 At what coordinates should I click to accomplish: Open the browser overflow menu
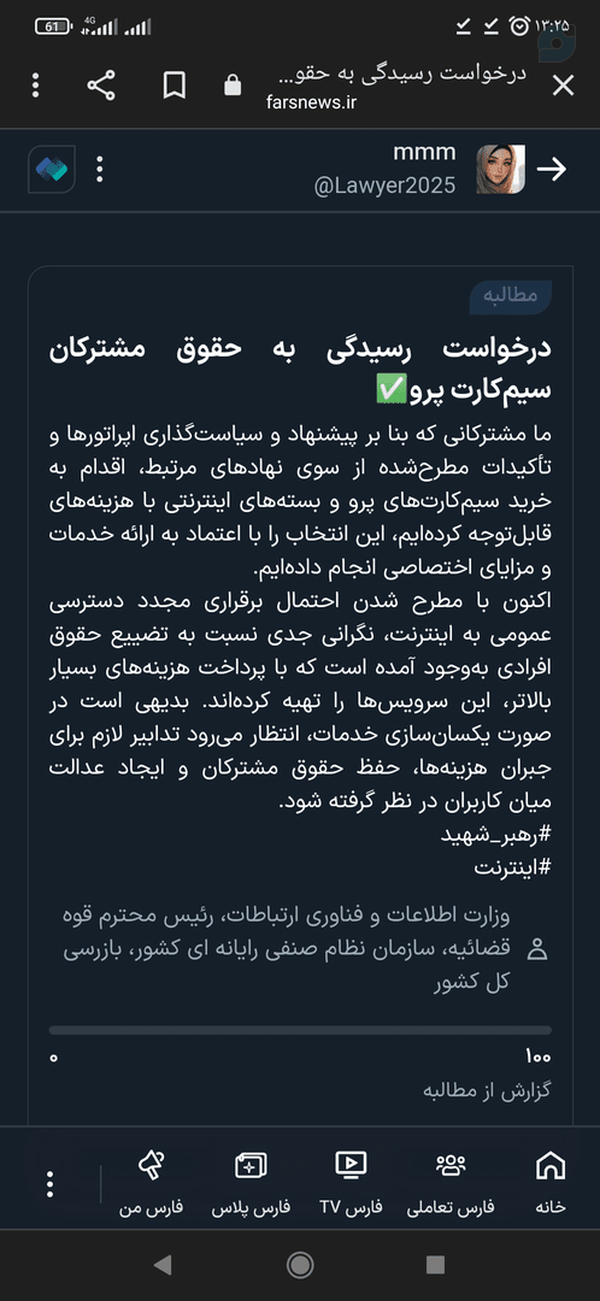coord(36,86)
